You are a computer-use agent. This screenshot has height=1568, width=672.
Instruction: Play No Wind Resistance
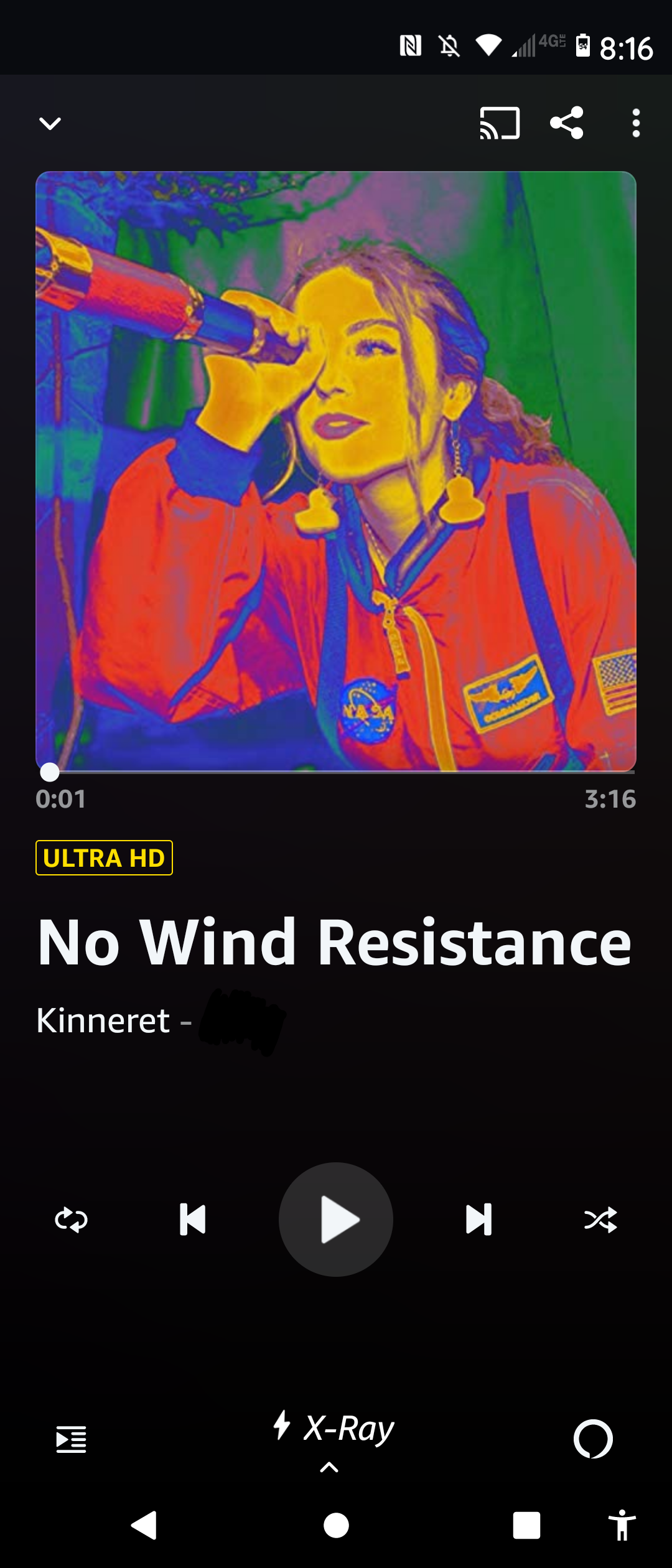(x=336, y=1220)
